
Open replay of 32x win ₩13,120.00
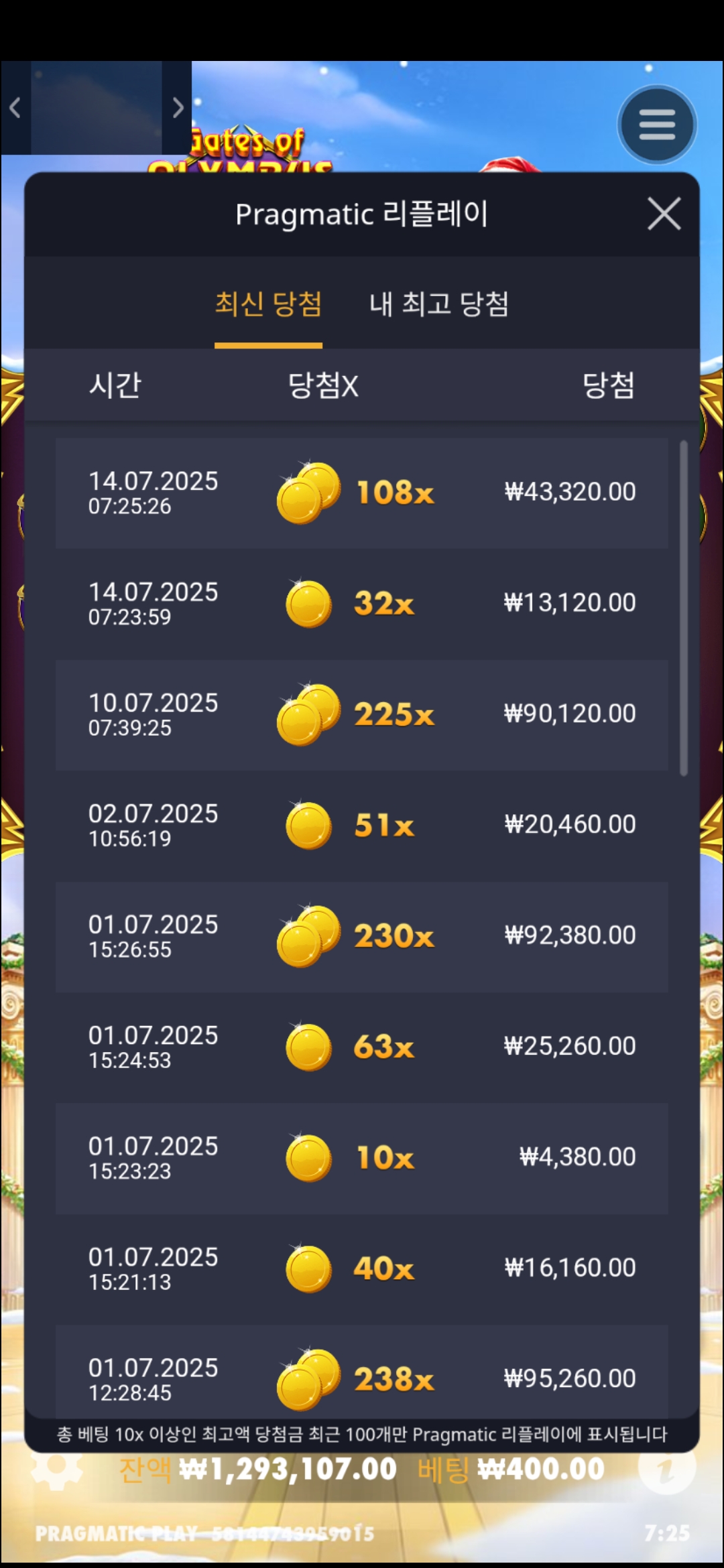pyautogui.click(x=361, y=604)
